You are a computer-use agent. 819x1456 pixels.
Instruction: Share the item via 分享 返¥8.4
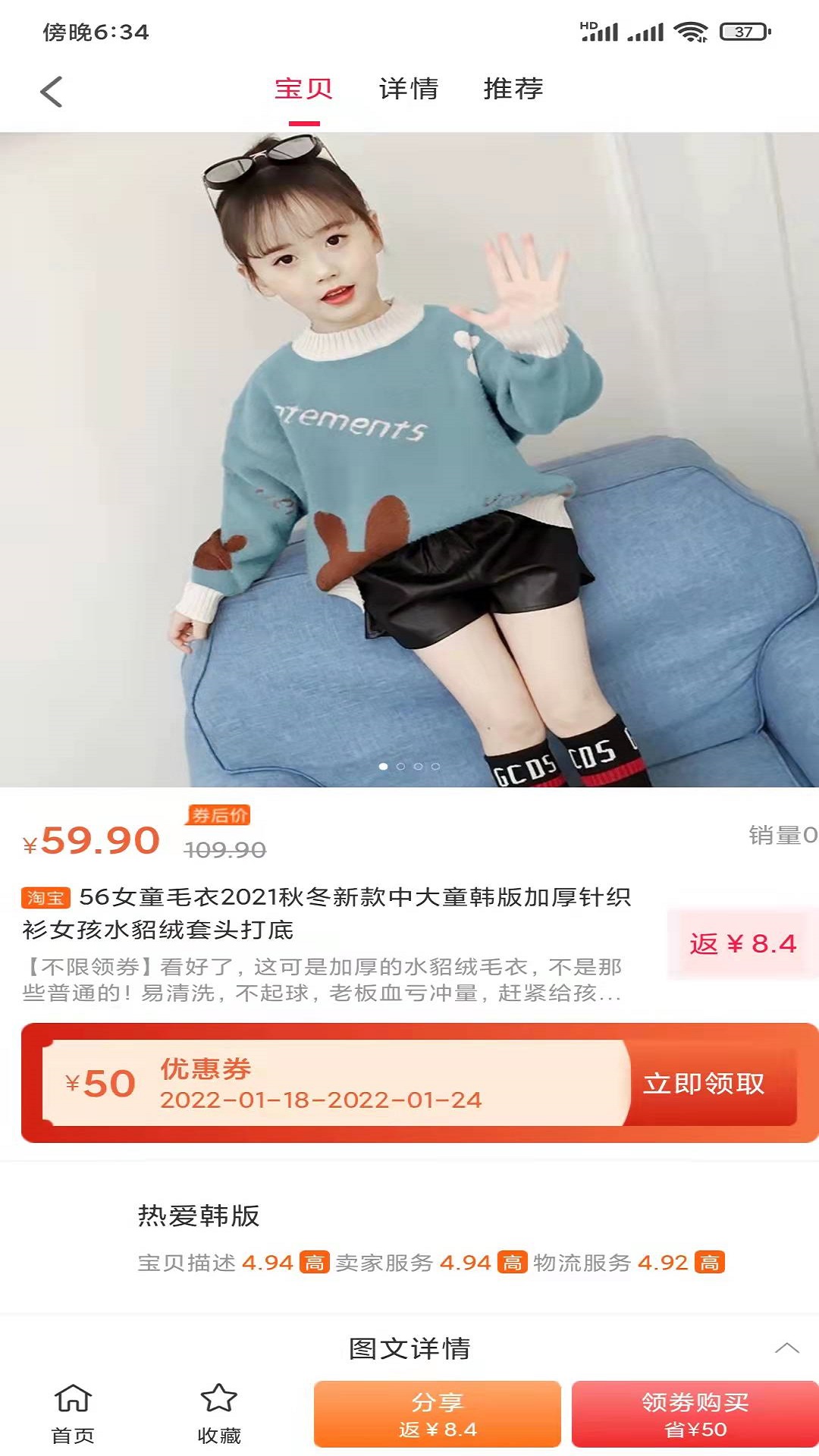click(x=438, y=1414)
